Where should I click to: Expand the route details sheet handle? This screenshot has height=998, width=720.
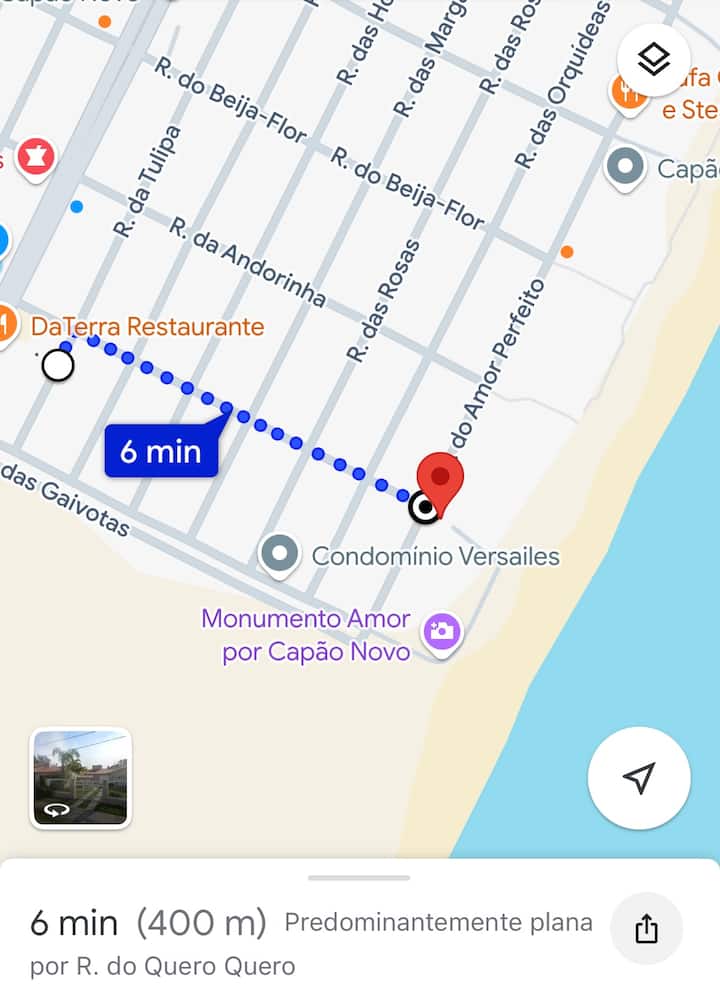point(359,878)
